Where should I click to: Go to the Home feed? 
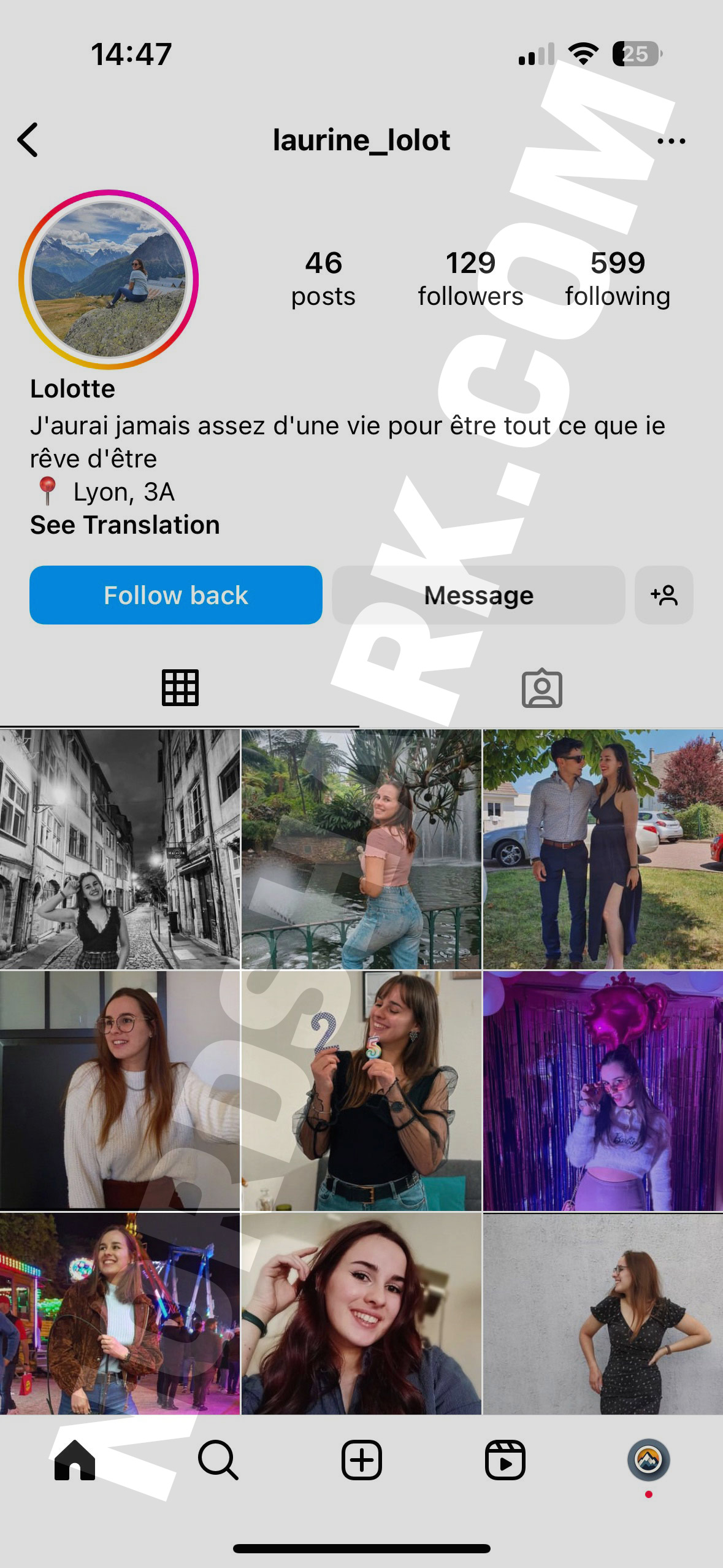point(75,1461)
